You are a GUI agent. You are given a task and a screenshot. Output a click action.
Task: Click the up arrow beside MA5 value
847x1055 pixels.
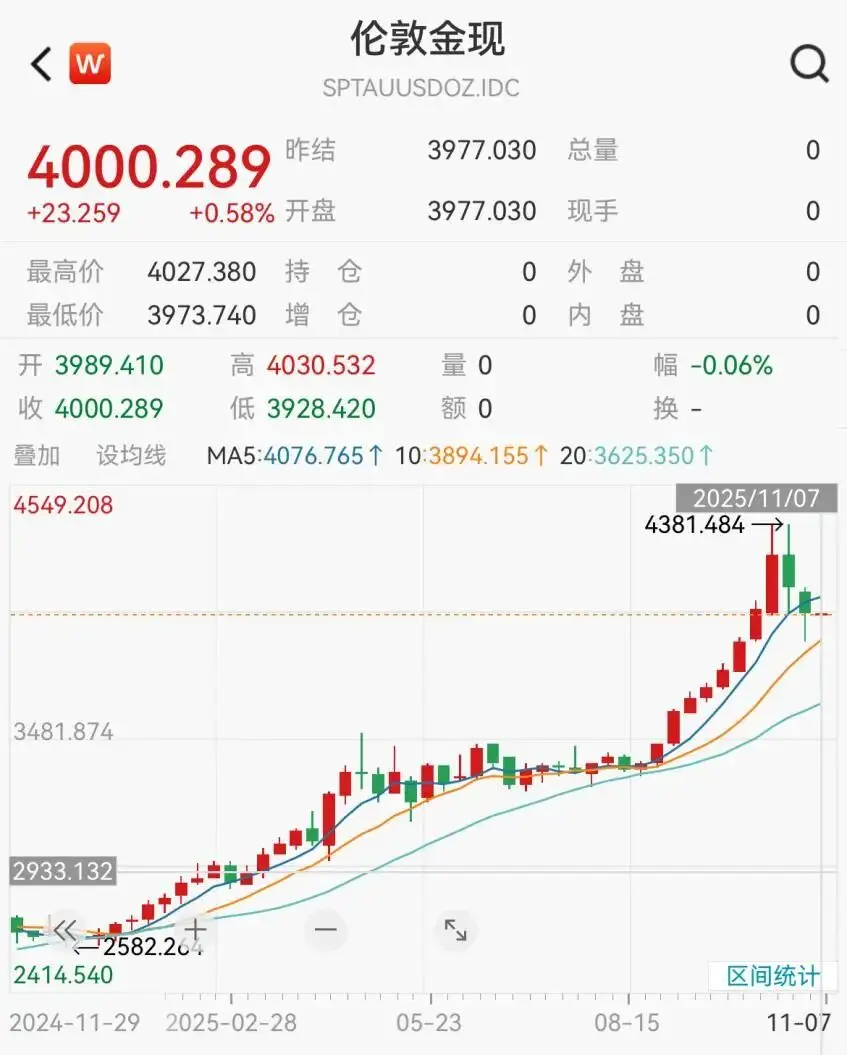[374, 455]
